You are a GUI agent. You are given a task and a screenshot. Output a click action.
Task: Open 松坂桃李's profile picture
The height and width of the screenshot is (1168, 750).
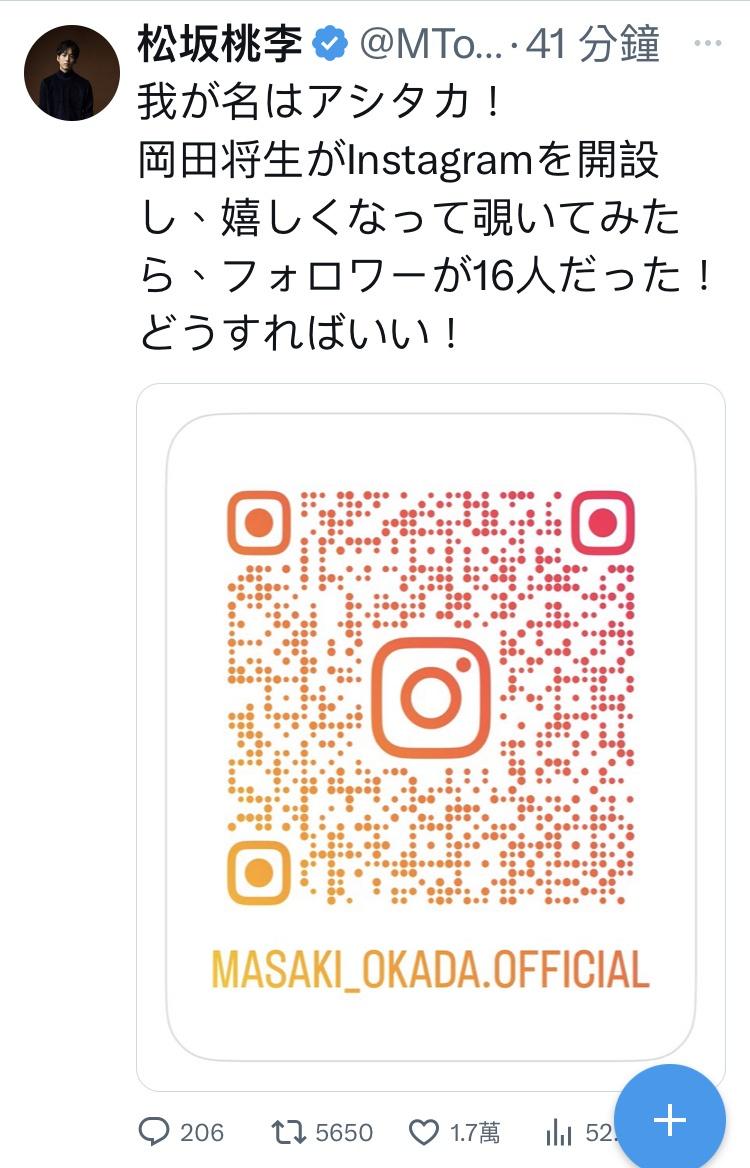tap(72, 73)
